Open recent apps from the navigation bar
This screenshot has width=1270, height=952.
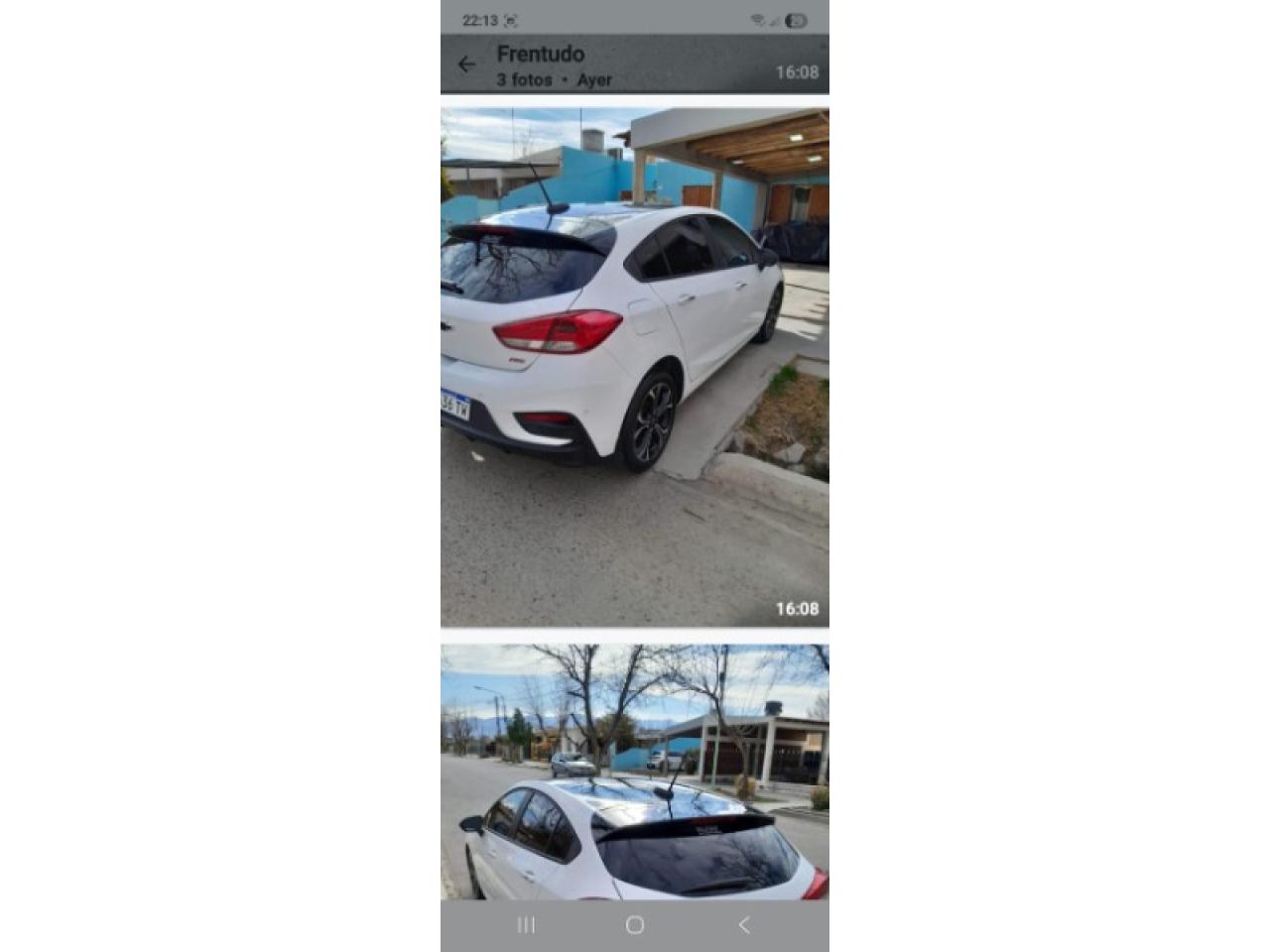526,925
